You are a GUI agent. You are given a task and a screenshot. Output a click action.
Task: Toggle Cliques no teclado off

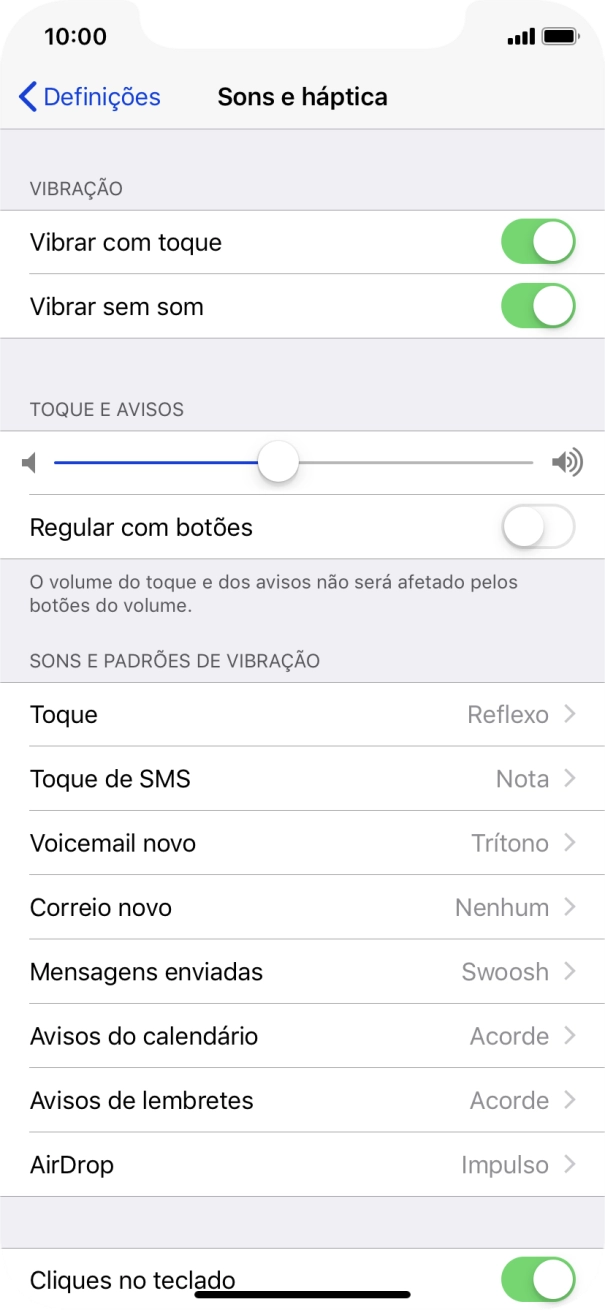point(538,1279)
